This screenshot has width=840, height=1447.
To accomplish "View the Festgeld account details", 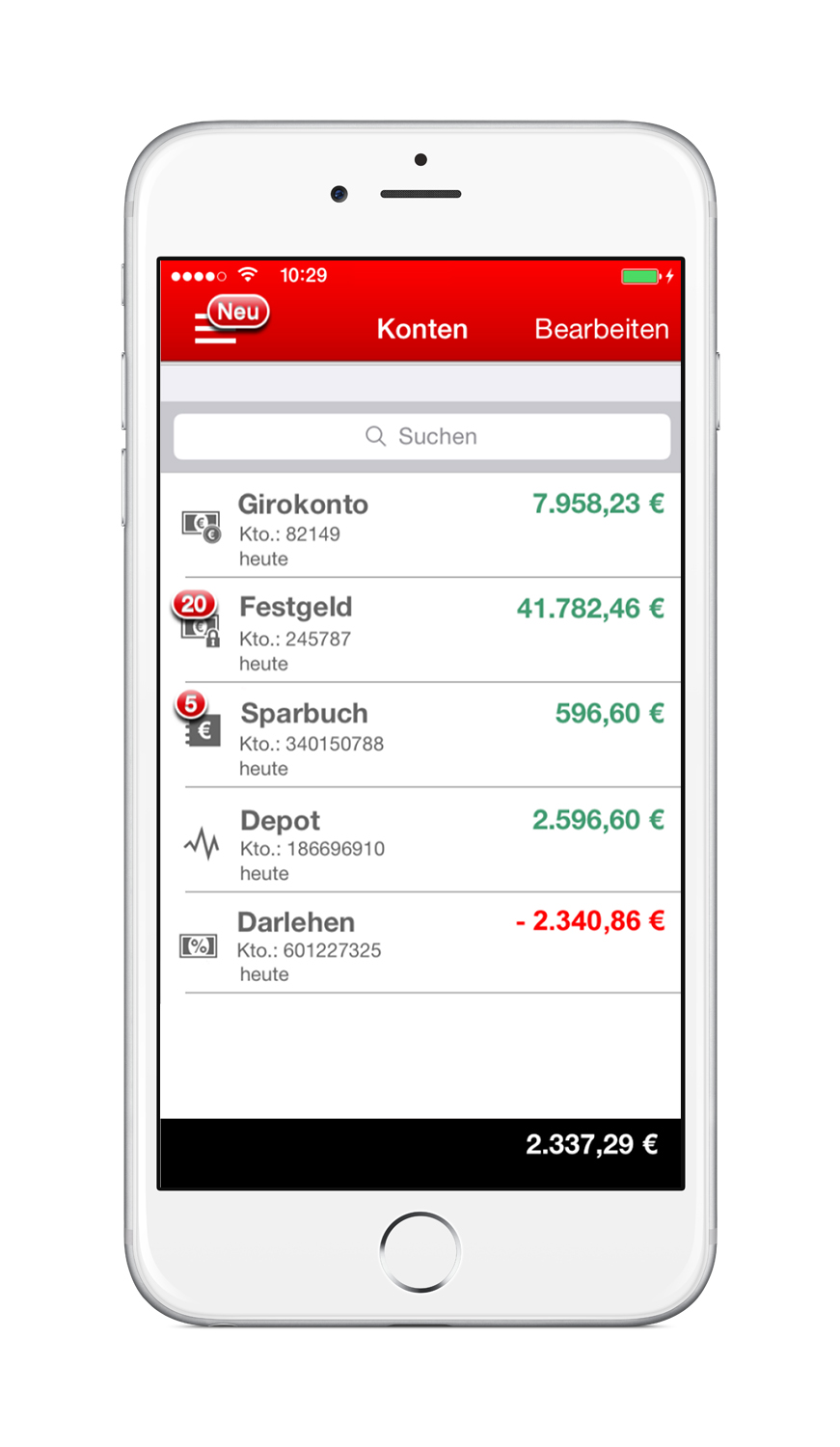I will pyautogui.click(x=421, y=630).
